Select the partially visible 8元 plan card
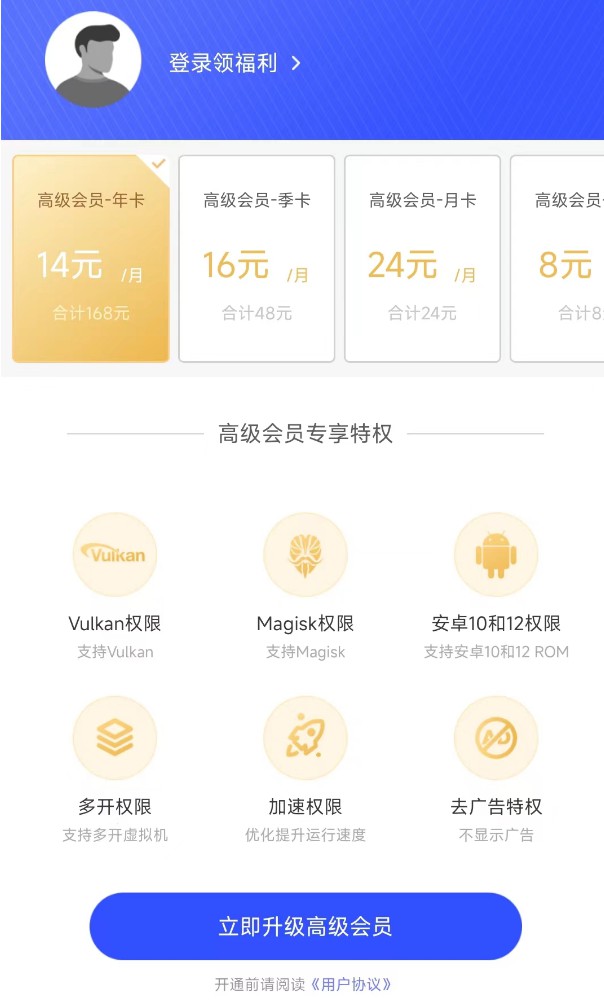This screenshot has height=1007, width=604. (x=560, y=258)
